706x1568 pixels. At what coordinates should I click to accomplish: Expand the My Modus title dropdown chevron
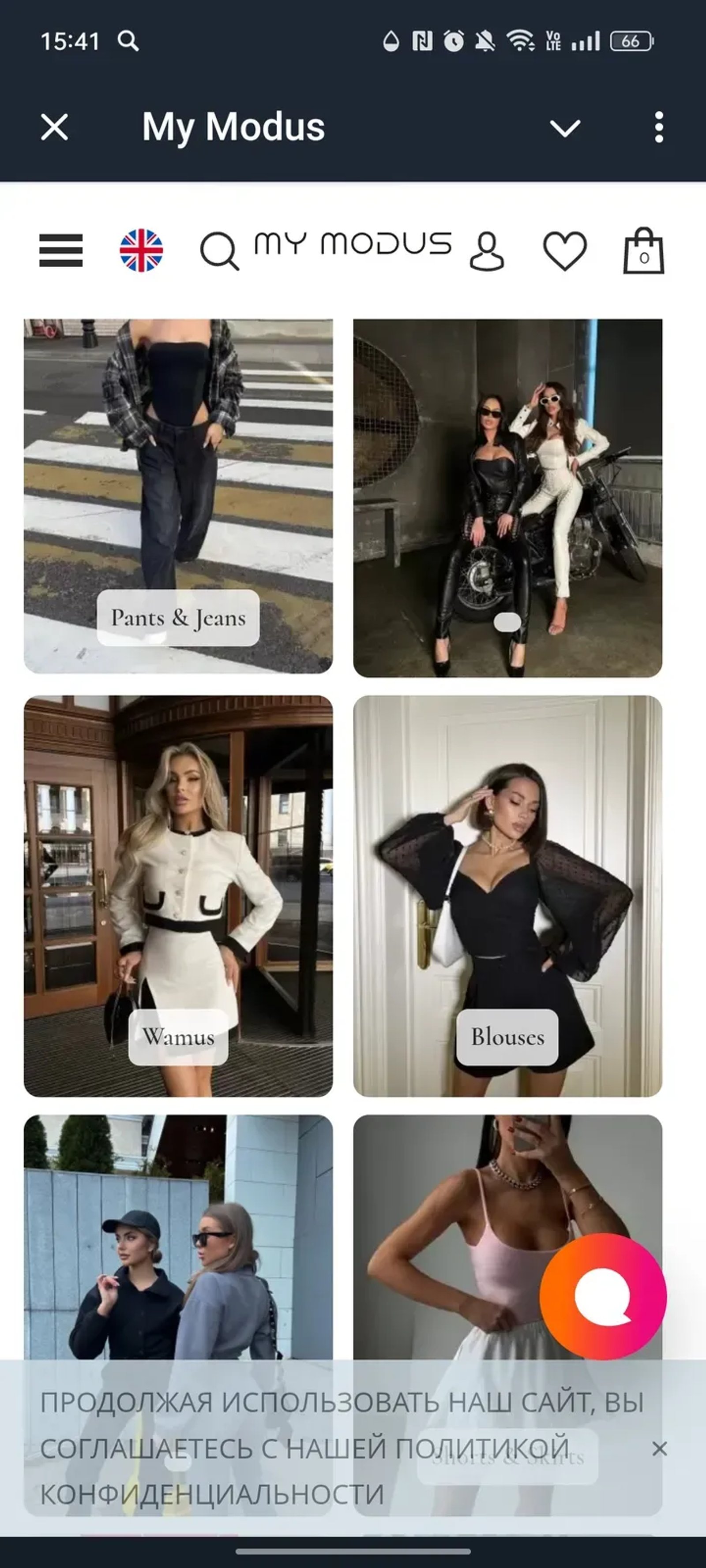click(x=565, y=128)
